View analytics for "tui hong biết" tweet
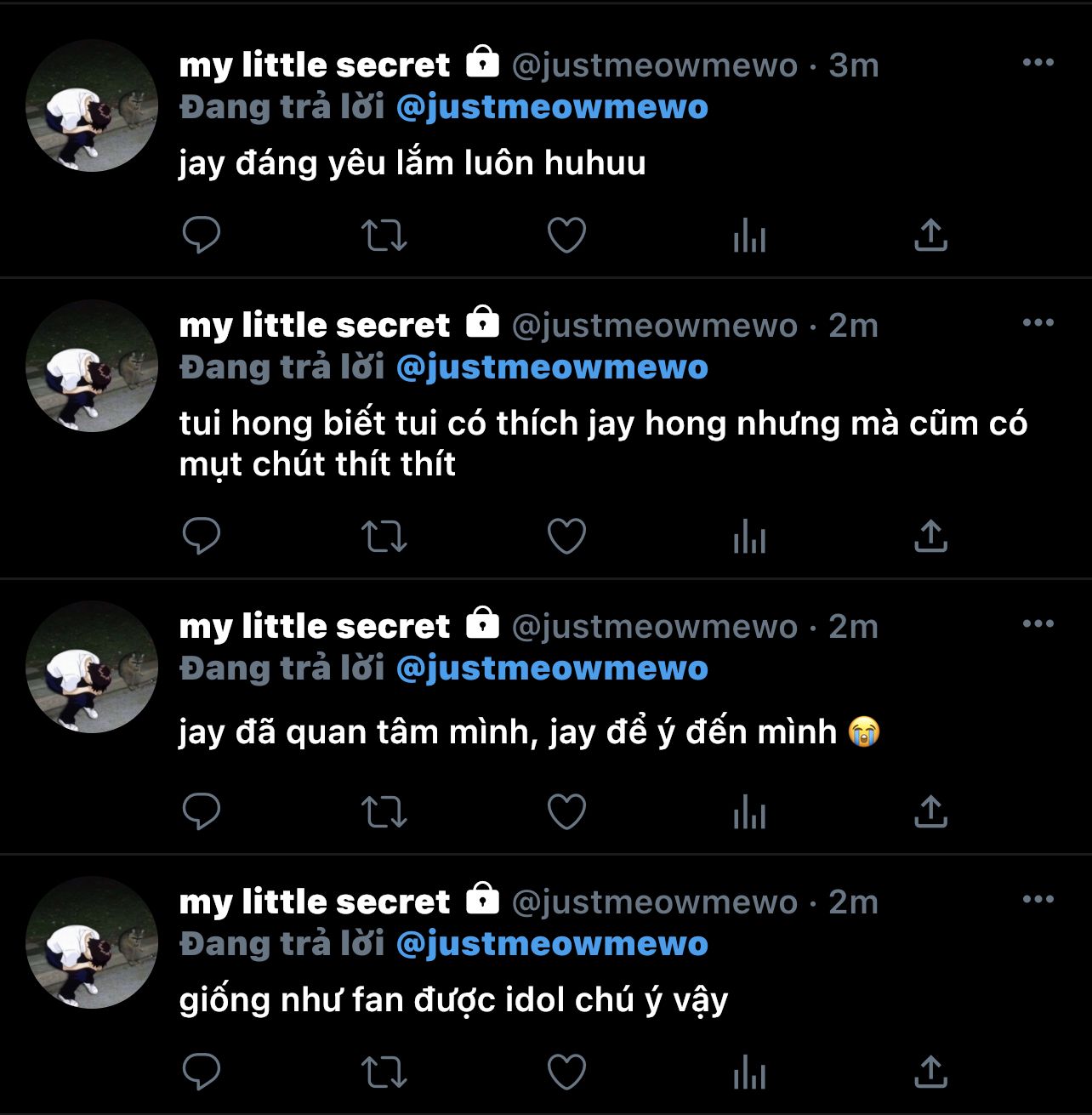 coord(749,537)
